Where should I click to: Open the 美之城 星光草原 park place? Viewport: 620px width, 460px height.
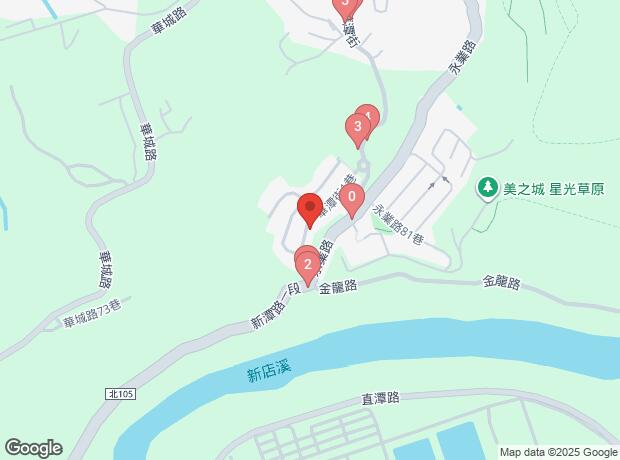coord(487,186)
